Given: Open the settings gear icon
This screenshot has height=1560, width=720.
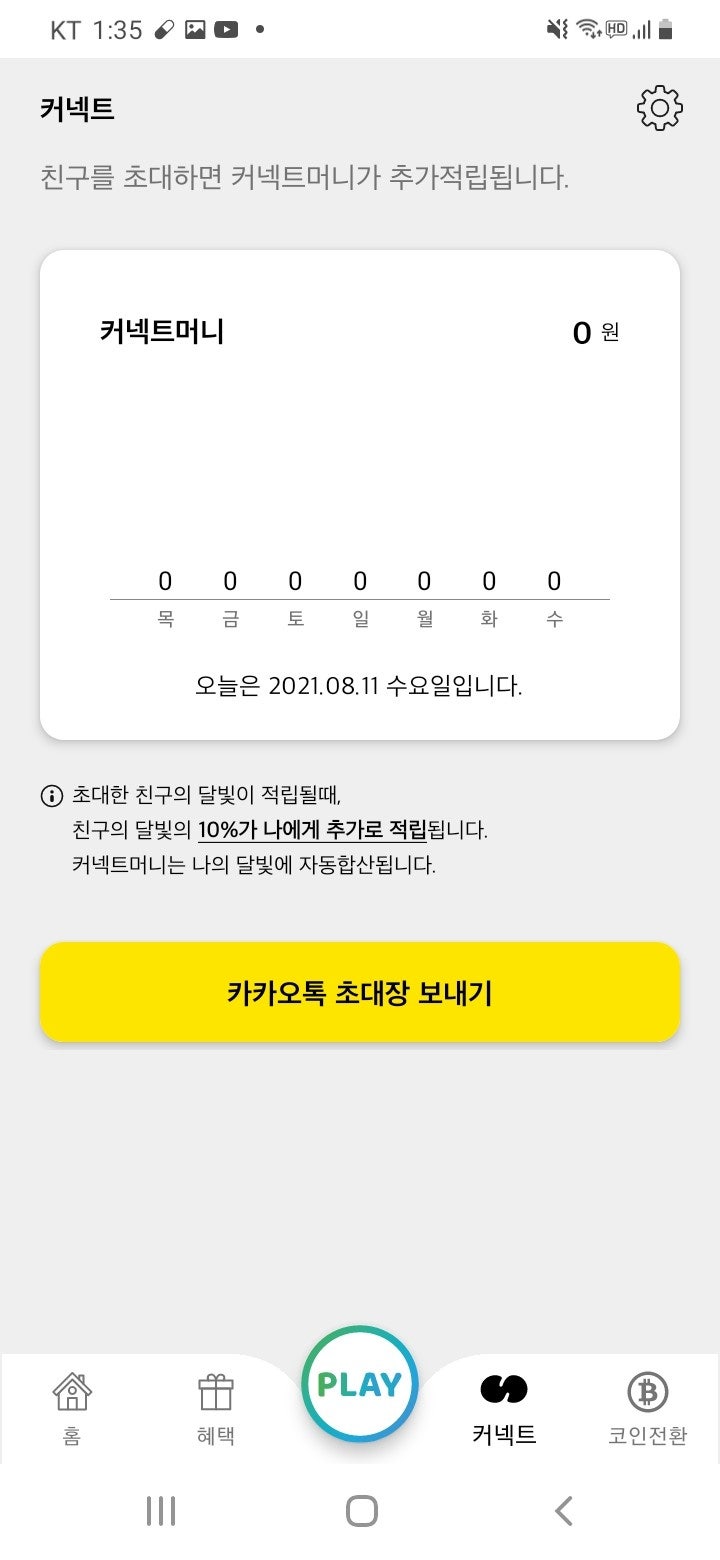Looking at the screenshot, I should [x=659, y=108].
